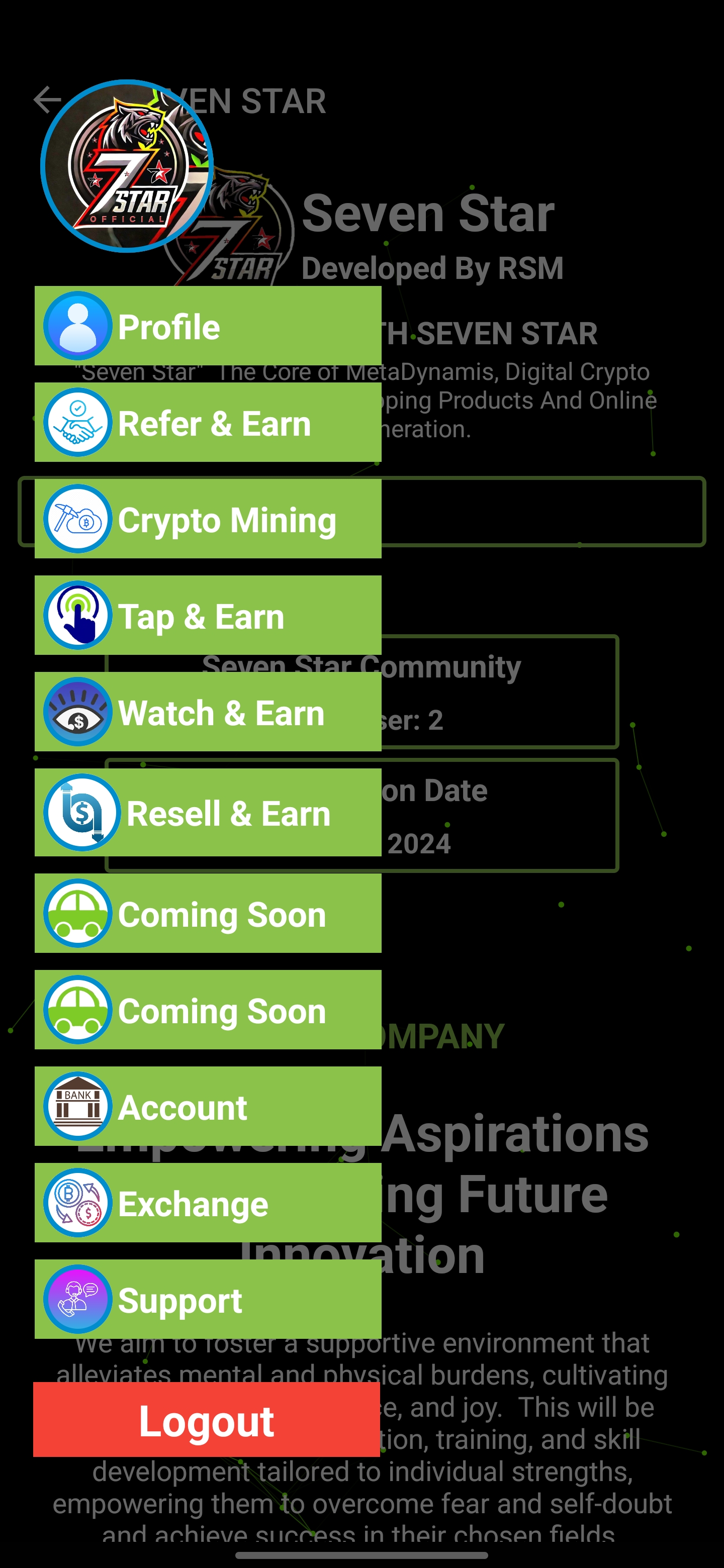Open Watch & Earn
This screenshot has width=724, height=1568.
[x=208, y=712]
